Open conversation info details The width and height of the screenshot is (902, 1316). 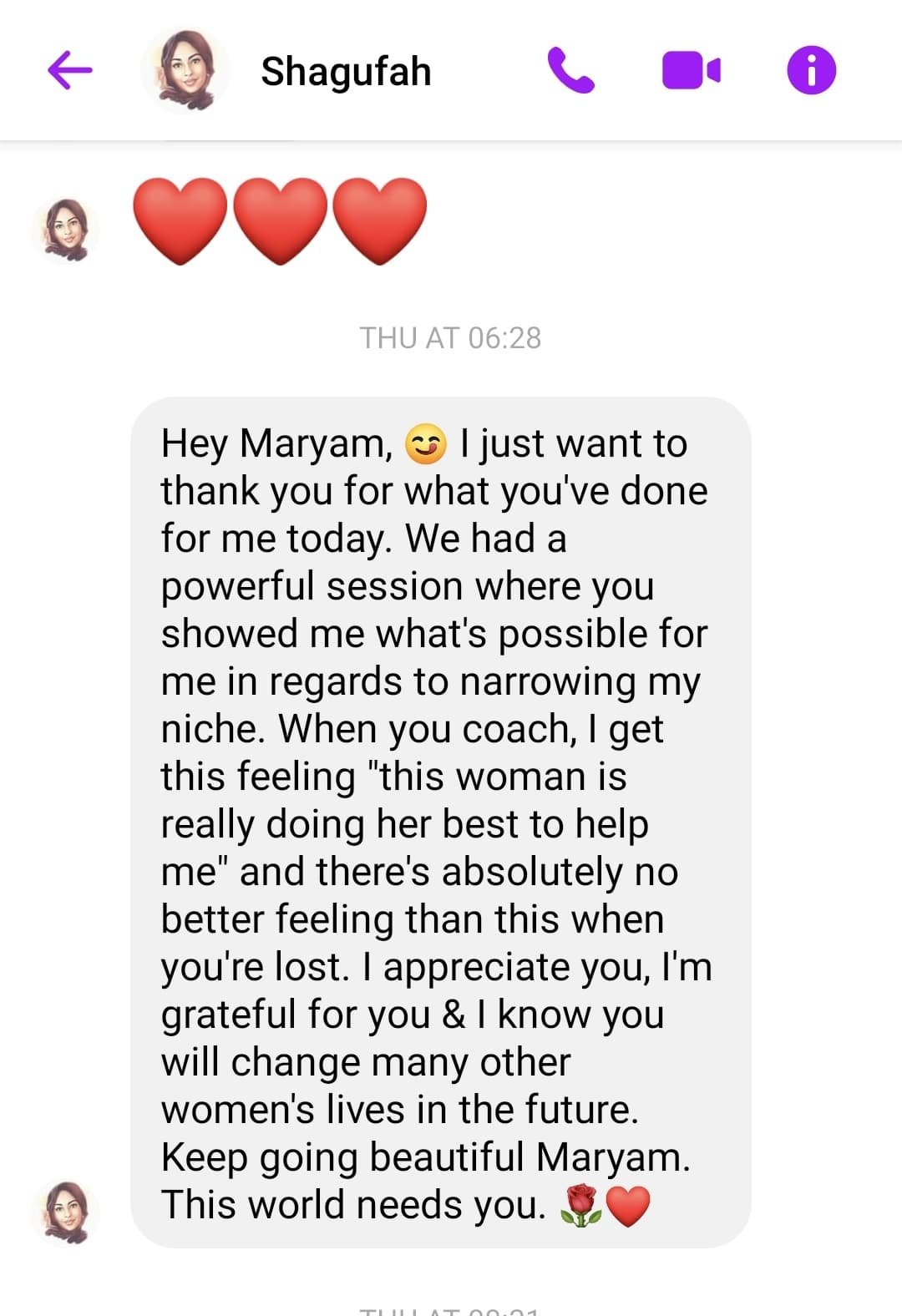[811, 70]
